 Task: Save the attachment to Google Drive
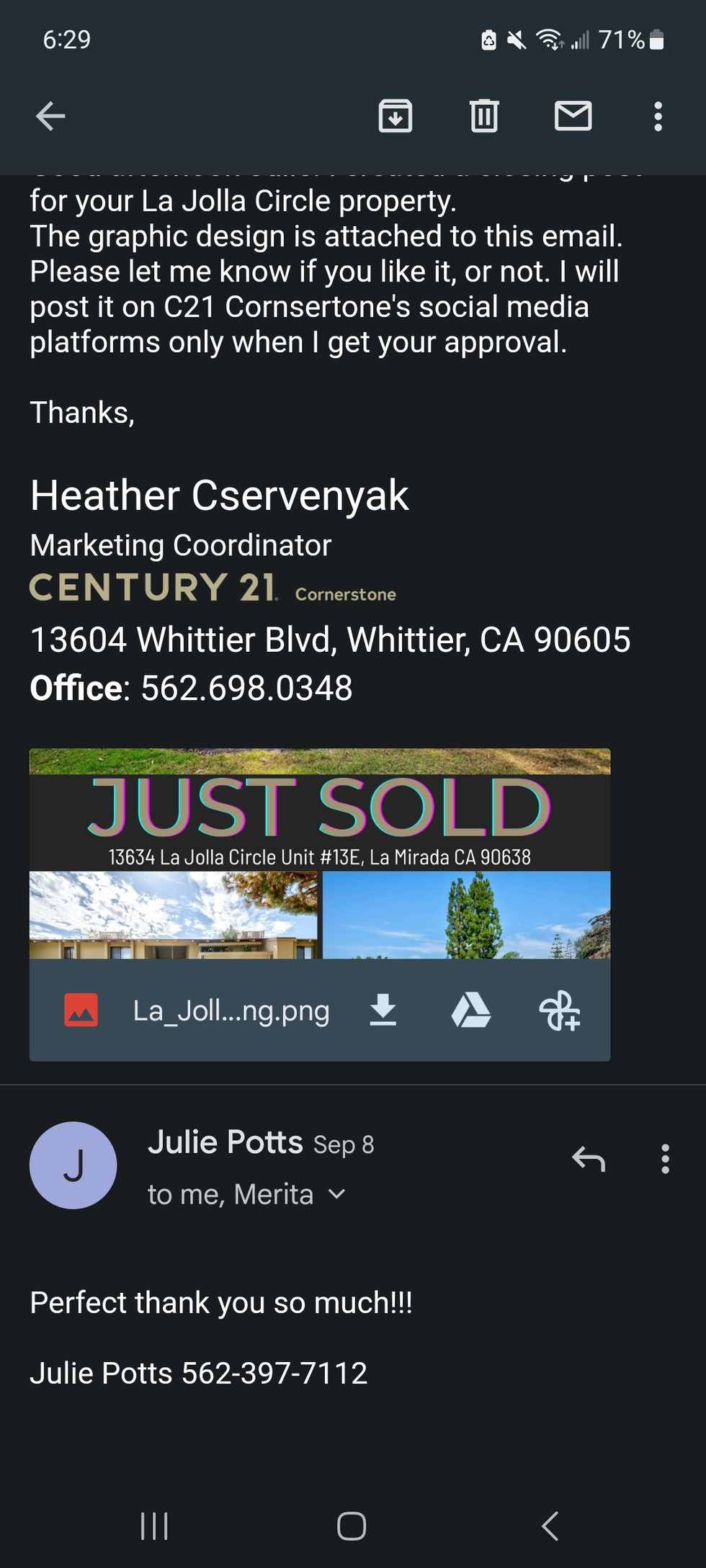pyautogui.click(x=471, y=1010)
